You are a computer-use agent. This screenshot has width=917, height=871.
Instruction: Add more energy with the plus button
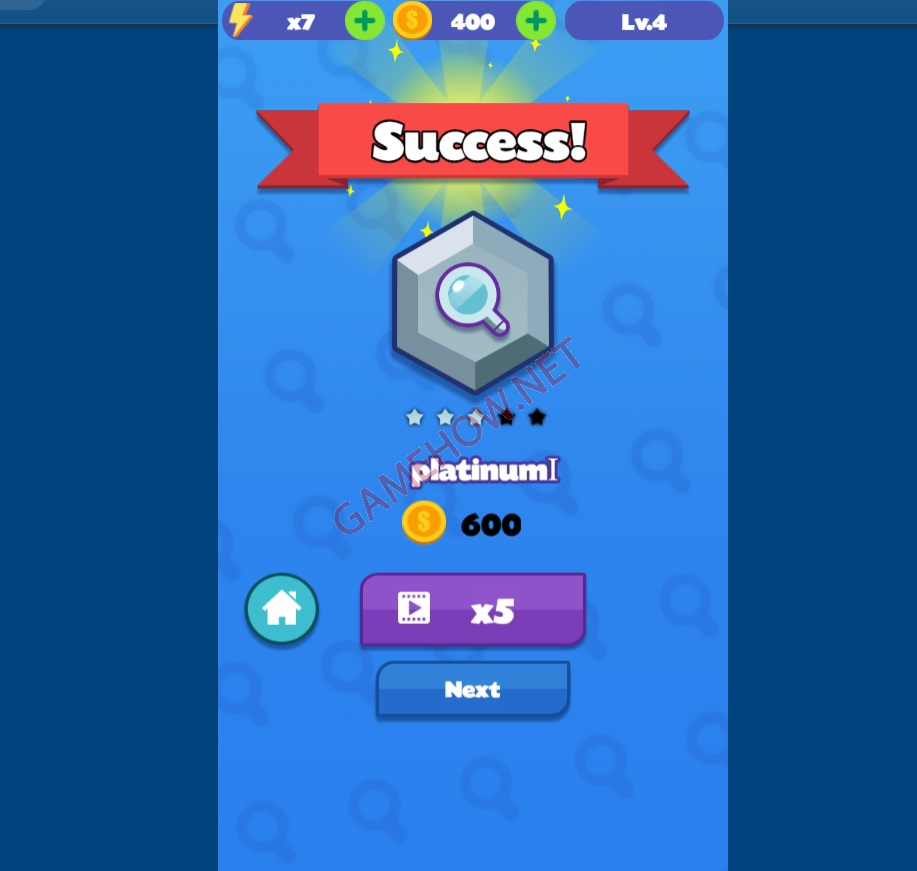coord(364,21)
